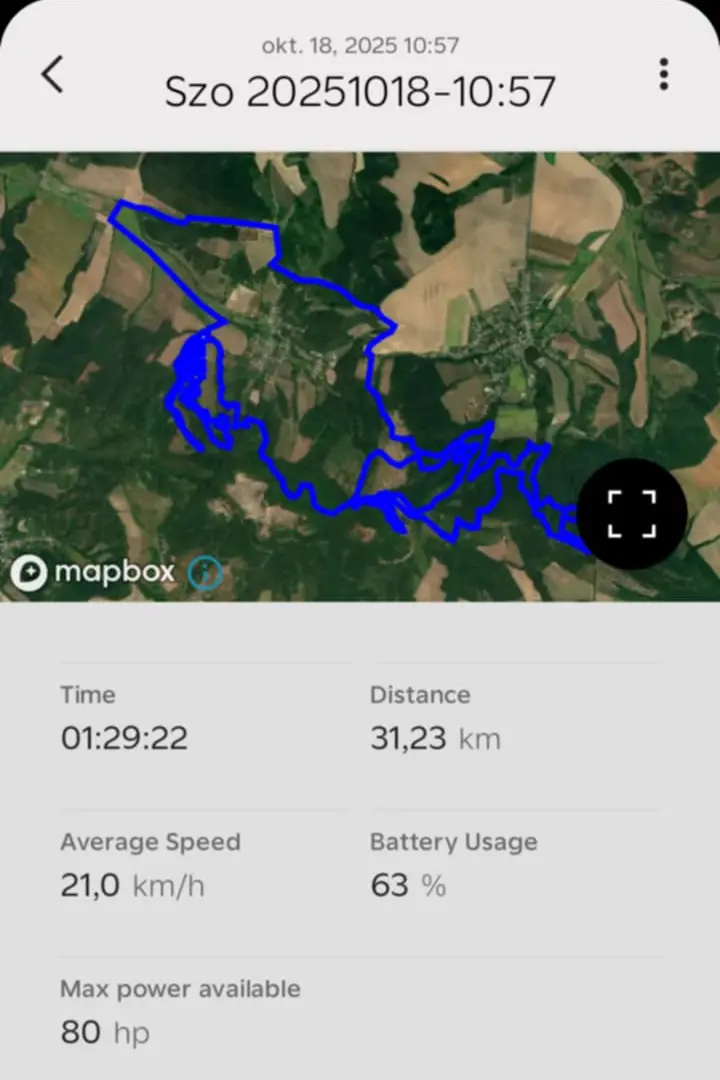720x1080 pixels.
Task: Open the Mapbox info icon
Action: click(x=205, y=573)
